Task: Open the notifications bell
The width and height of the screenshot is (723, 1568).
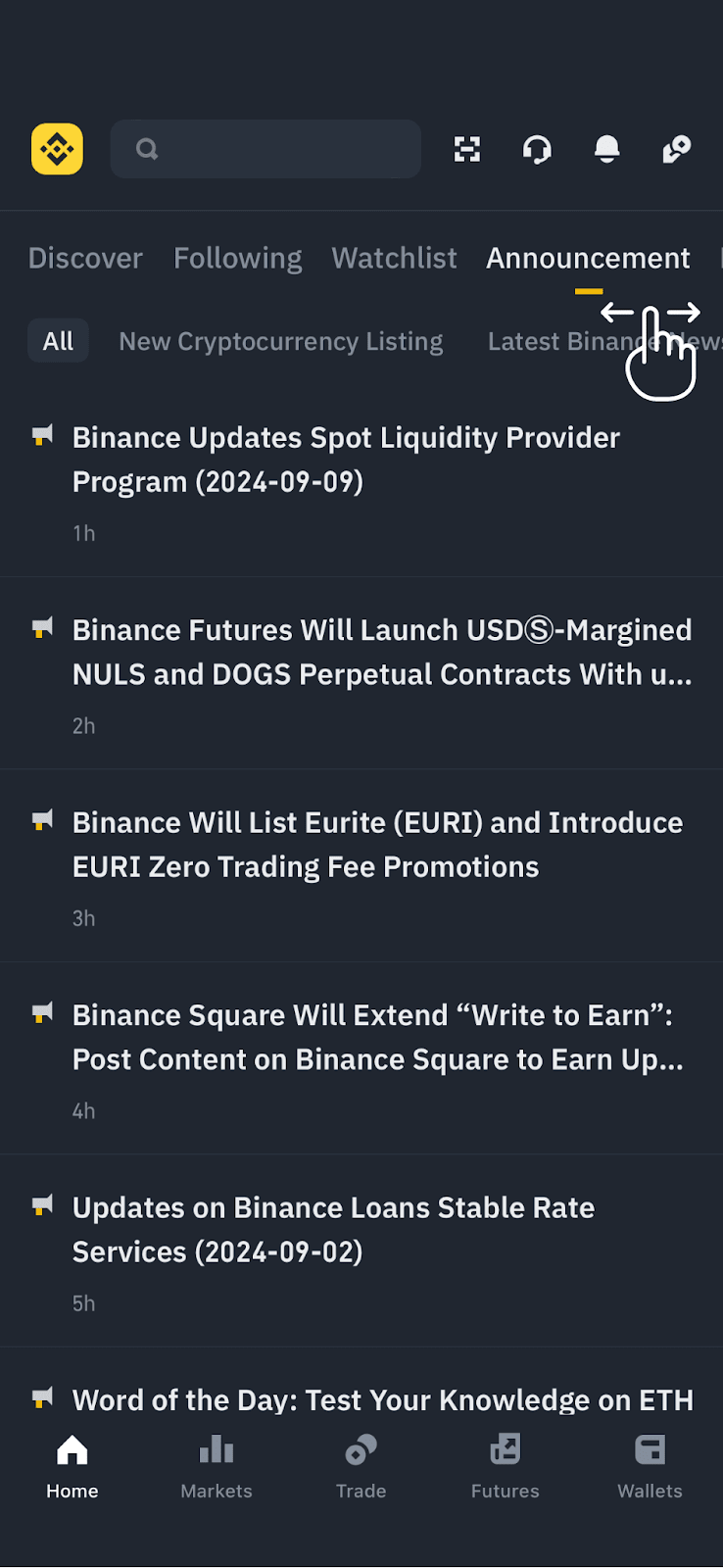Action: point(607,149)
